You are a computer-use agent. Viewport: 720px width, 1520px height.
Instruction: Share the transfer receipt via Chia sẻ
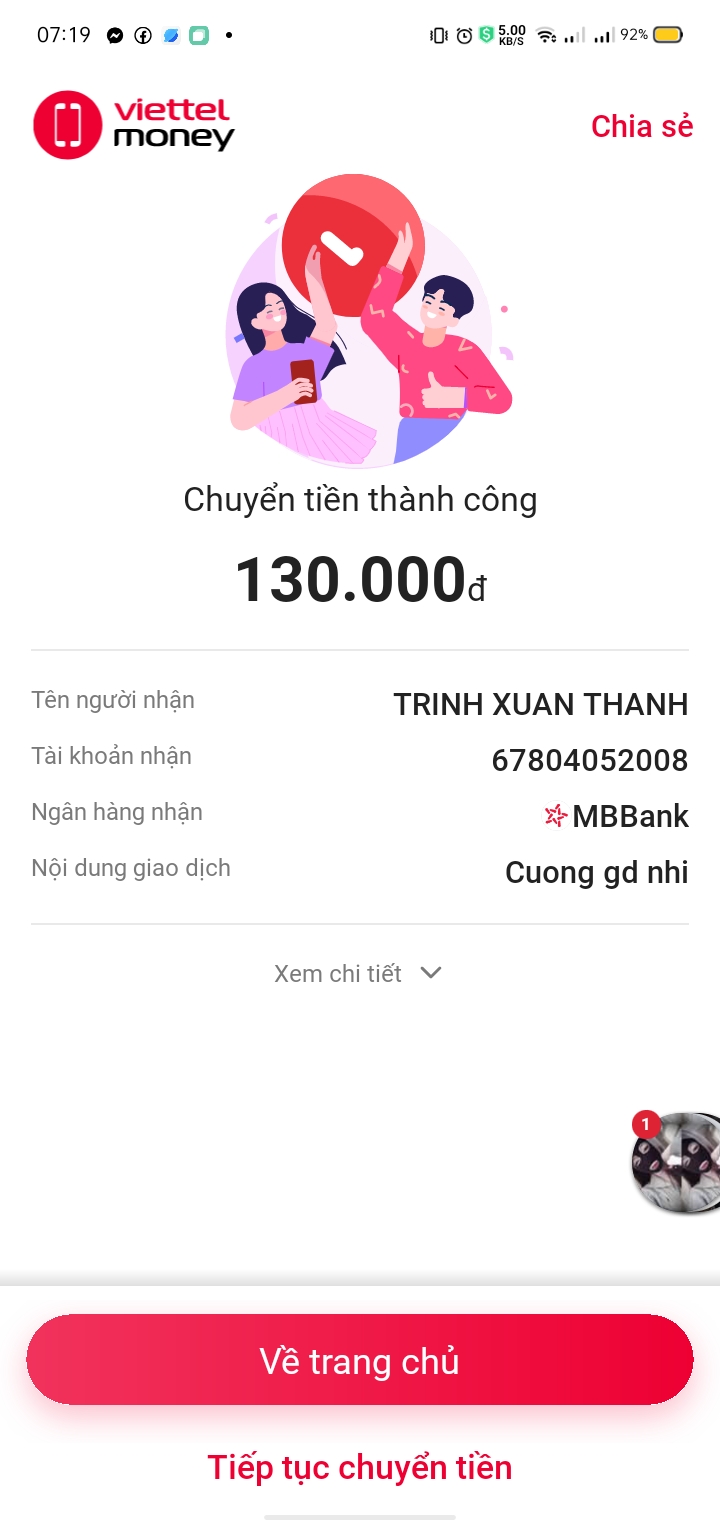coord(641,127)
